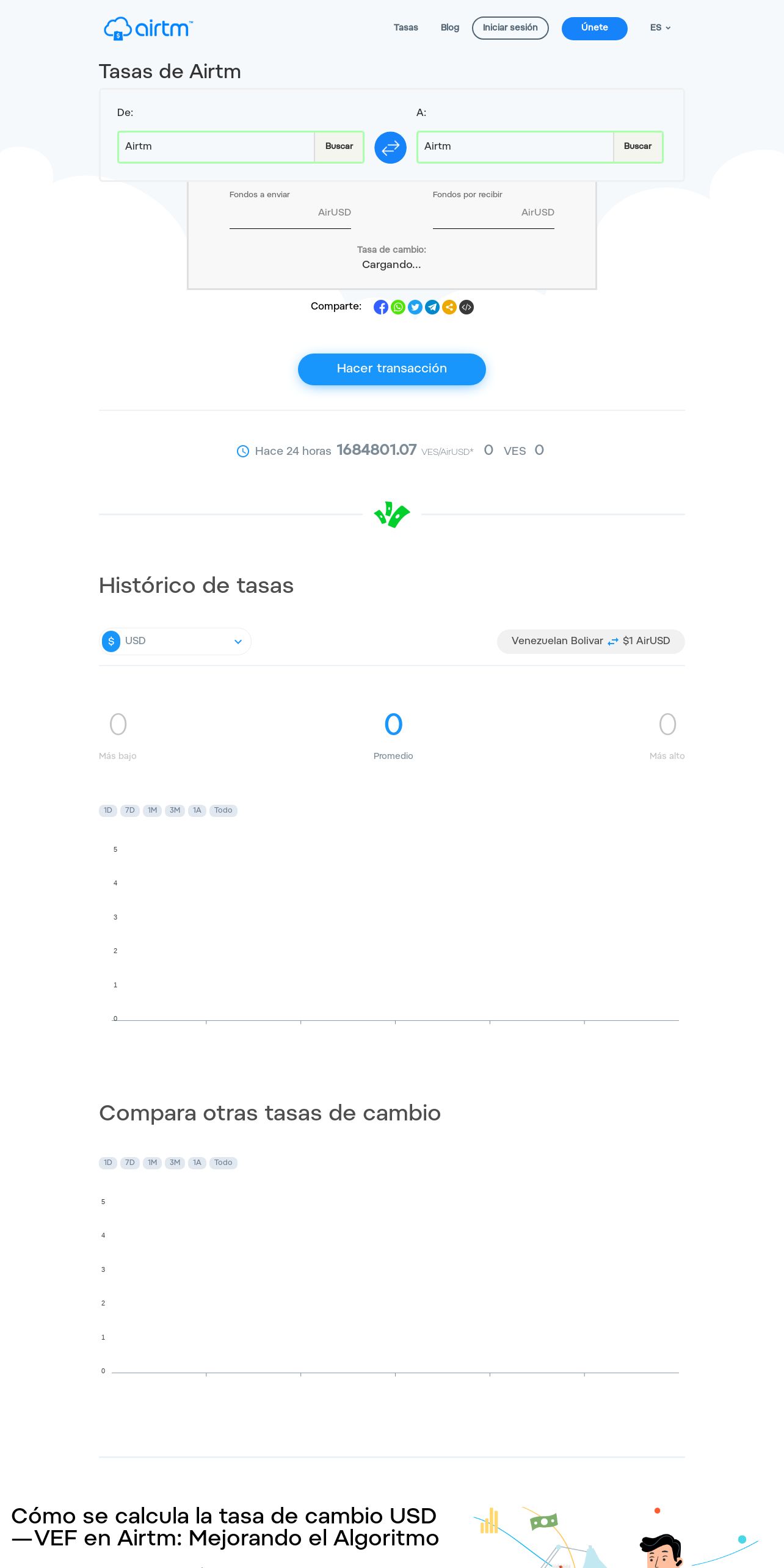
Task: Tap the Hacer transacción button
Action: pos(391,369)
